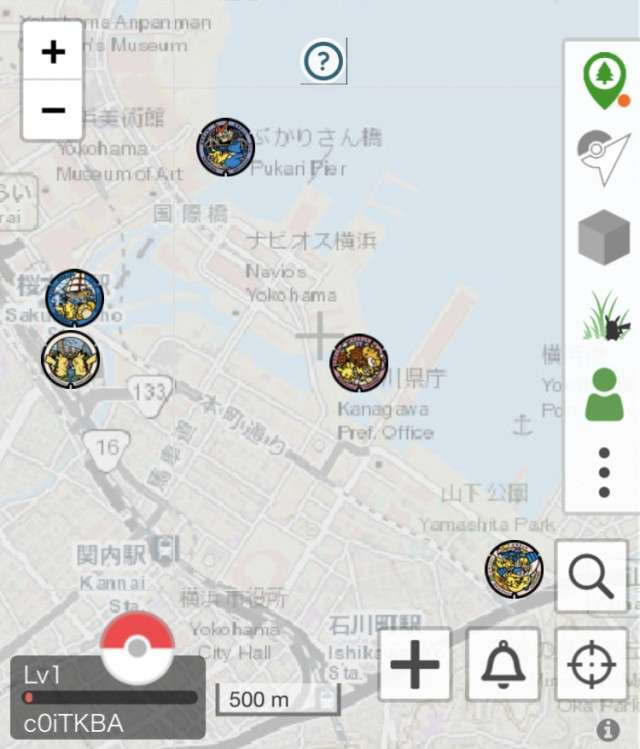Viewport: 640px width, 749px height.
Task: Search the map with magnifier
Action: [x=591, y=576]
